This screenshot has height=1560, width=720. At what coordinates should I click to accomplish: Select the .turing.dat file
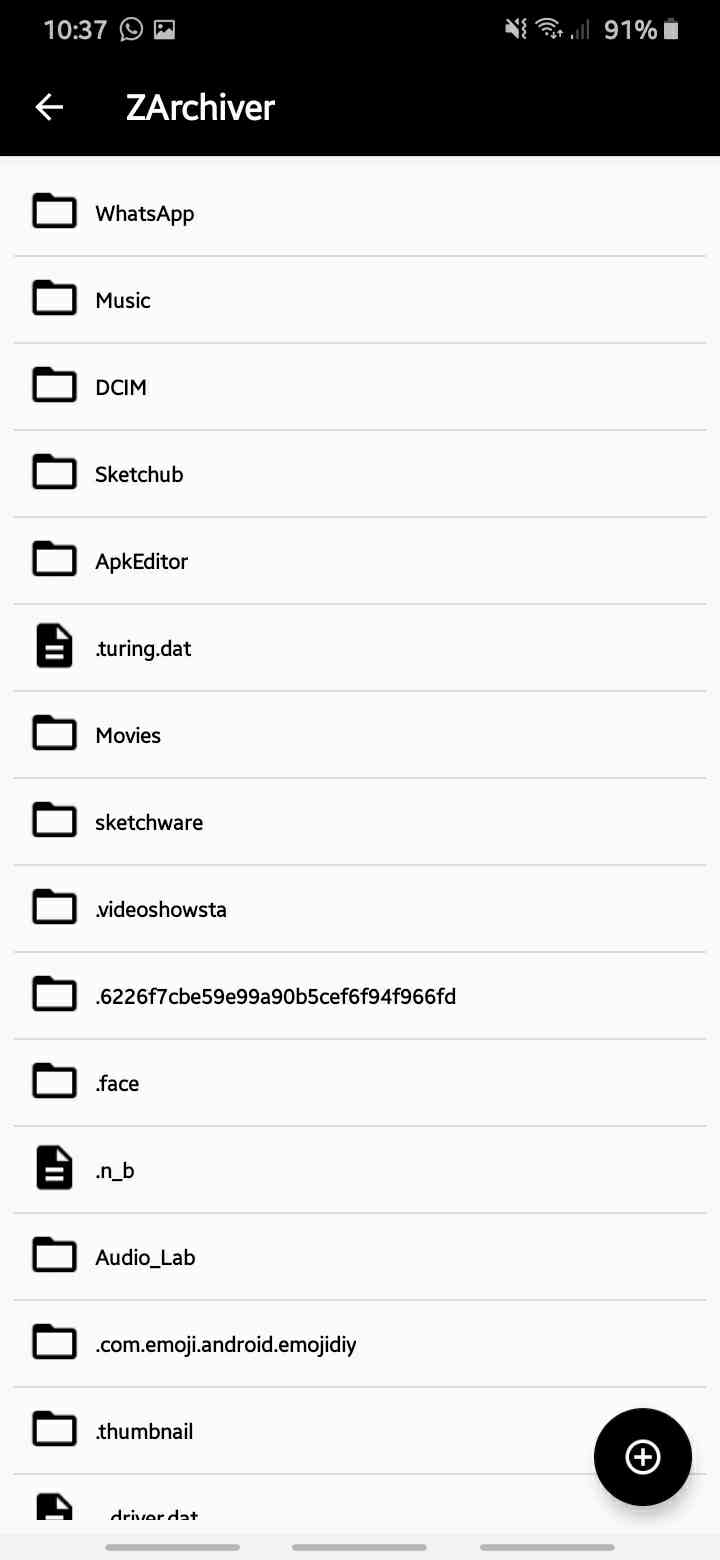point(360,648)
